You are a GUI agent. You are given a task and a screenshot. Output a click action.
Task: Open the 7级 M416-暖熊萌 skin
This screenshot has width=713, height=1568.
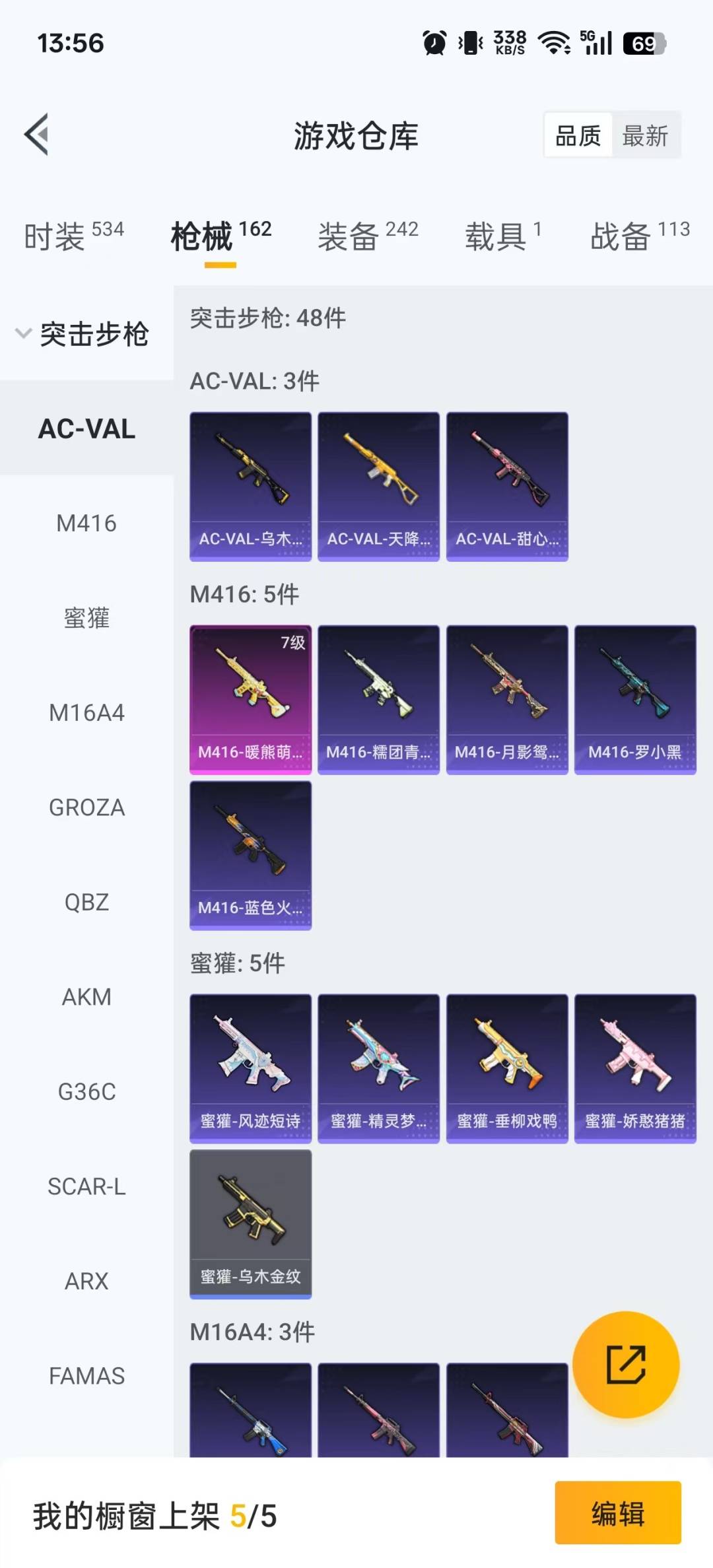click(x=250, y=700)
